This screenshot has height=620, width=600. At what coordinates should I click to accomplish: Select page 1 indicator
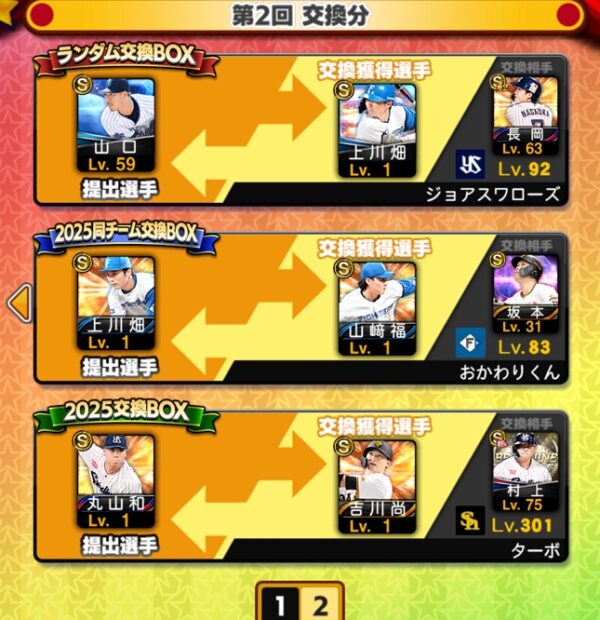pos(281,604)
